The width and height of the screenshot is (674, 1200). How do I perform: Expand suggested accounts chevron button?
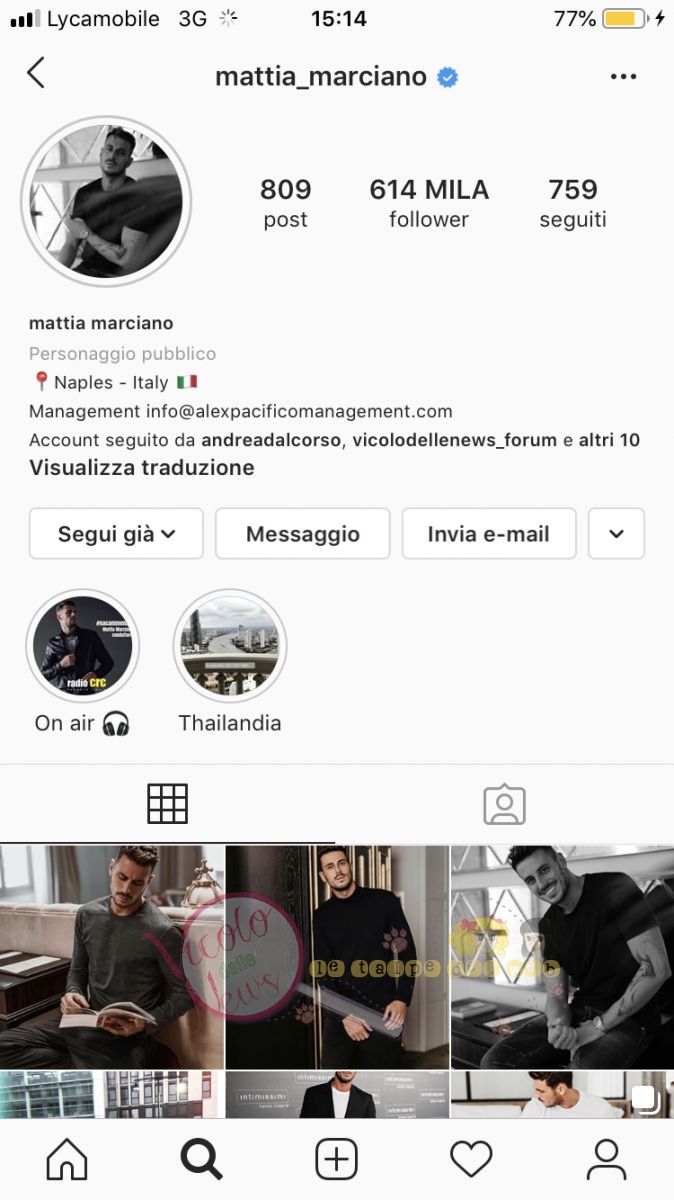[x=616, y=534]
